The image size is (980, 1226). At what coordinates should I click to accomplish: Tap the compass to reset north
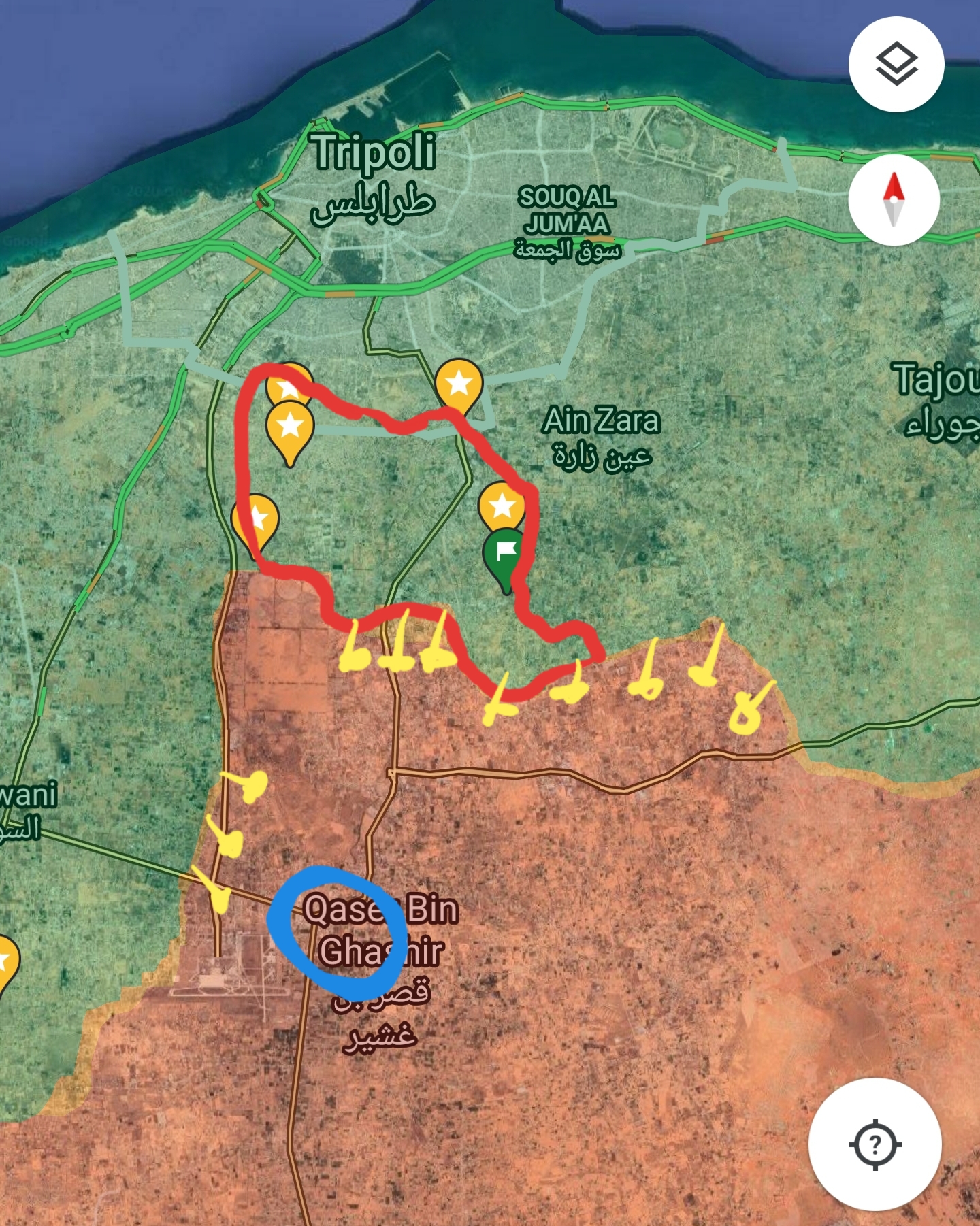point(894,200)
